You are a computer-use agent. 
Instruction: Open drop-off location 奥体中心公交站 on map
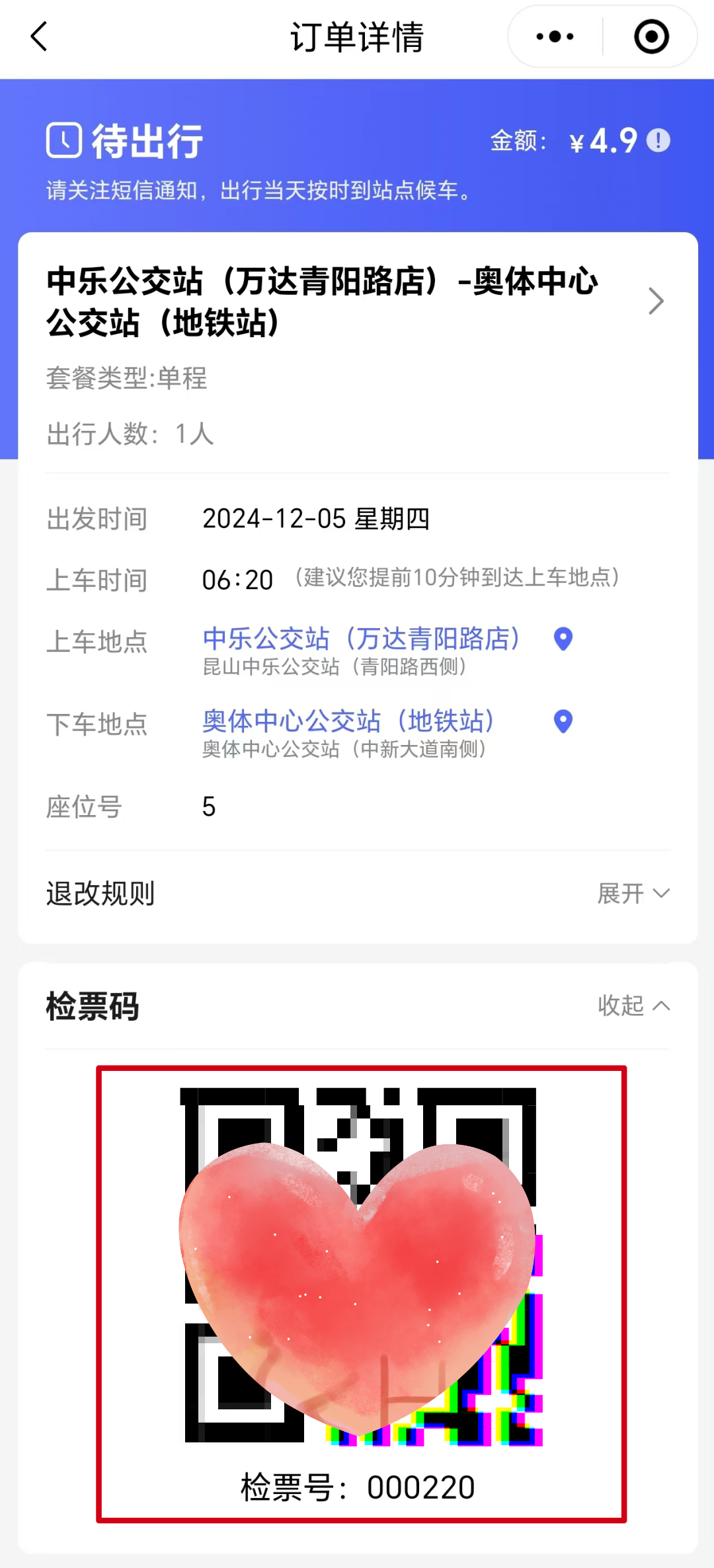[563, 721]
